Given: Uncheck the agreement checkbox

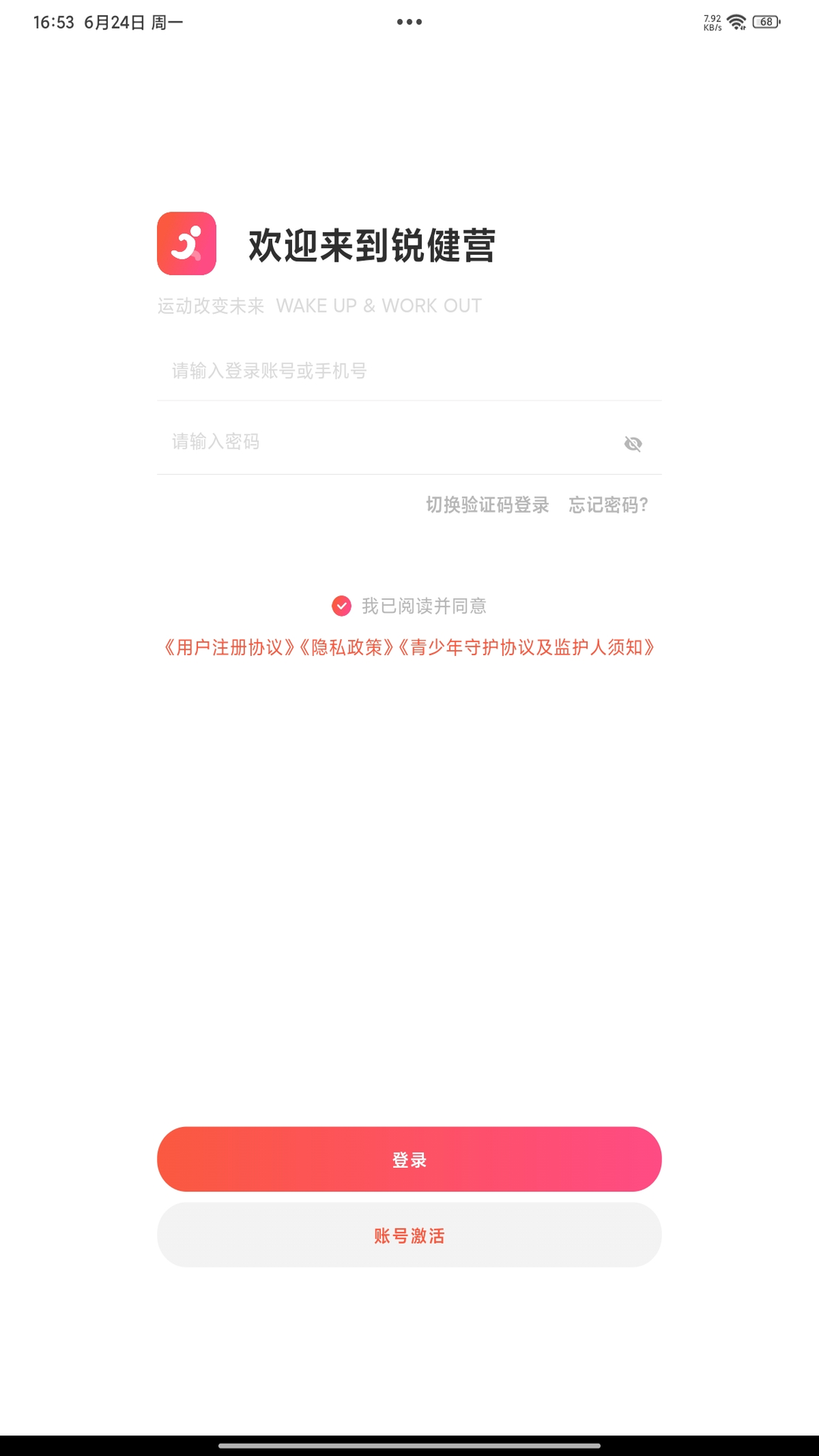Looking at the screenshot, I should 342,606.
